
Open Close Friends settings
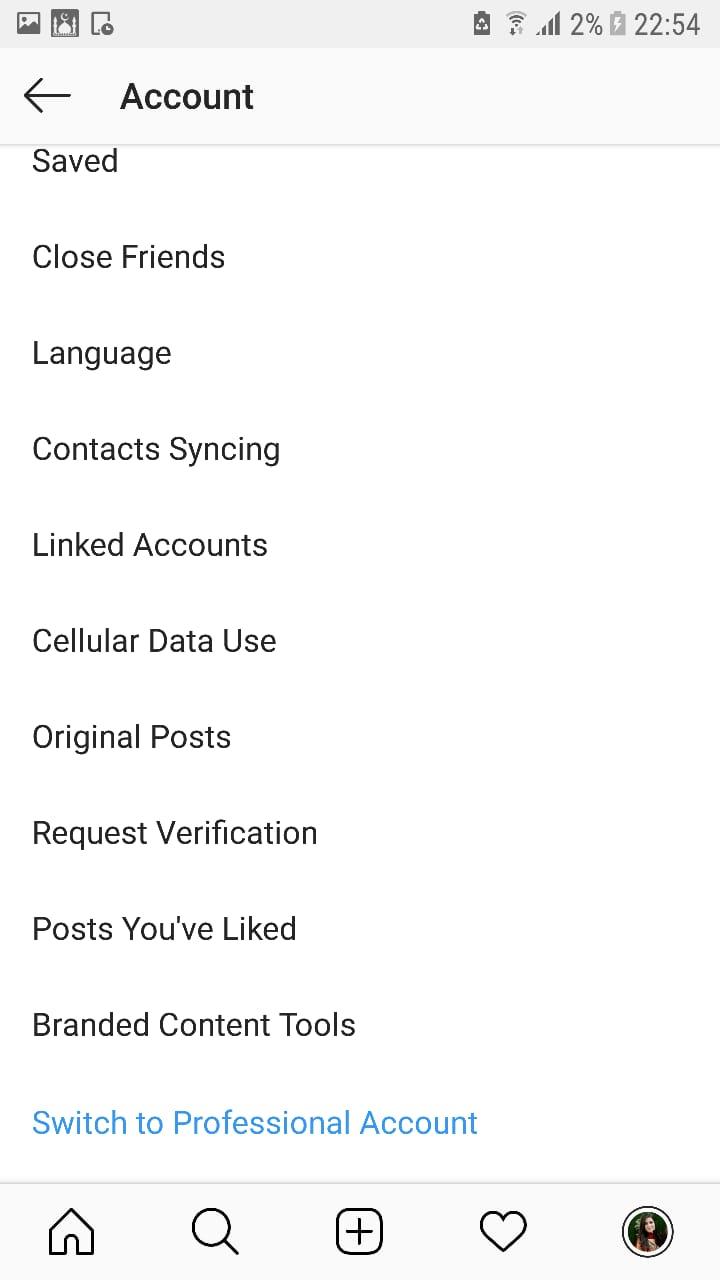point(360,257)
